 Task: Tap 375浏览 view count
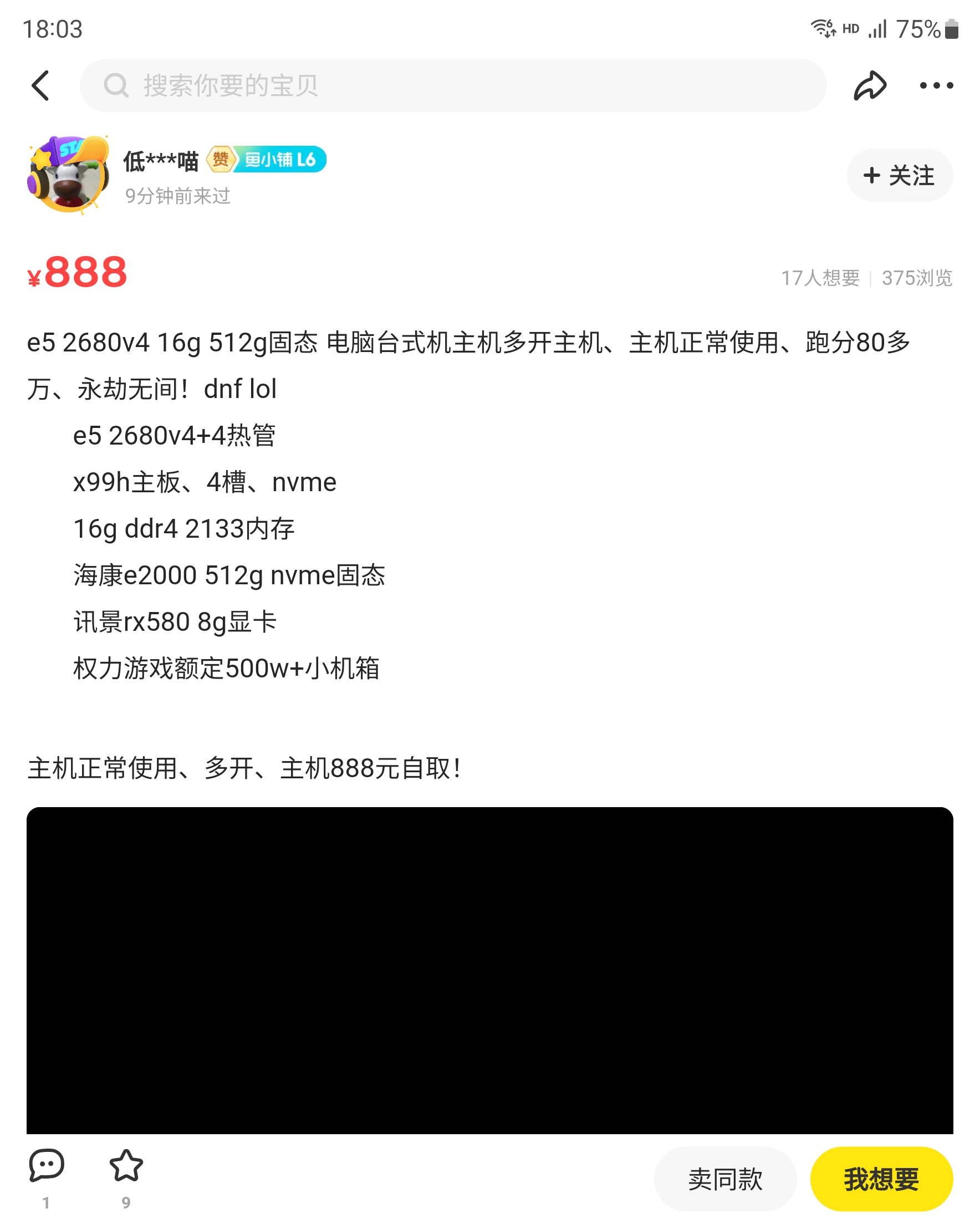pos(916,279)
